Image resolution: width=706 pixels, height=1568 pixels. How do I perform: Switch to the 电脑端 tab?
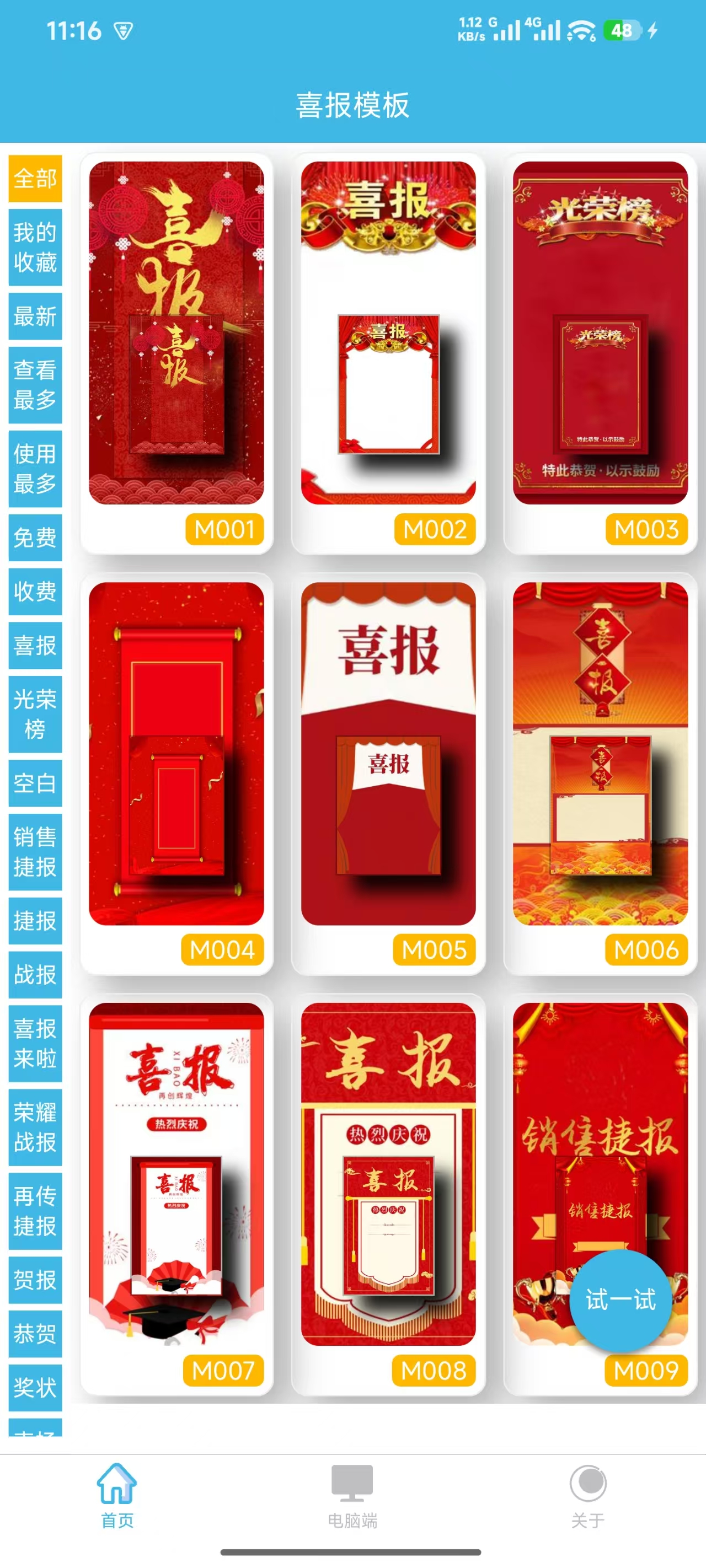pos(352,1495)
